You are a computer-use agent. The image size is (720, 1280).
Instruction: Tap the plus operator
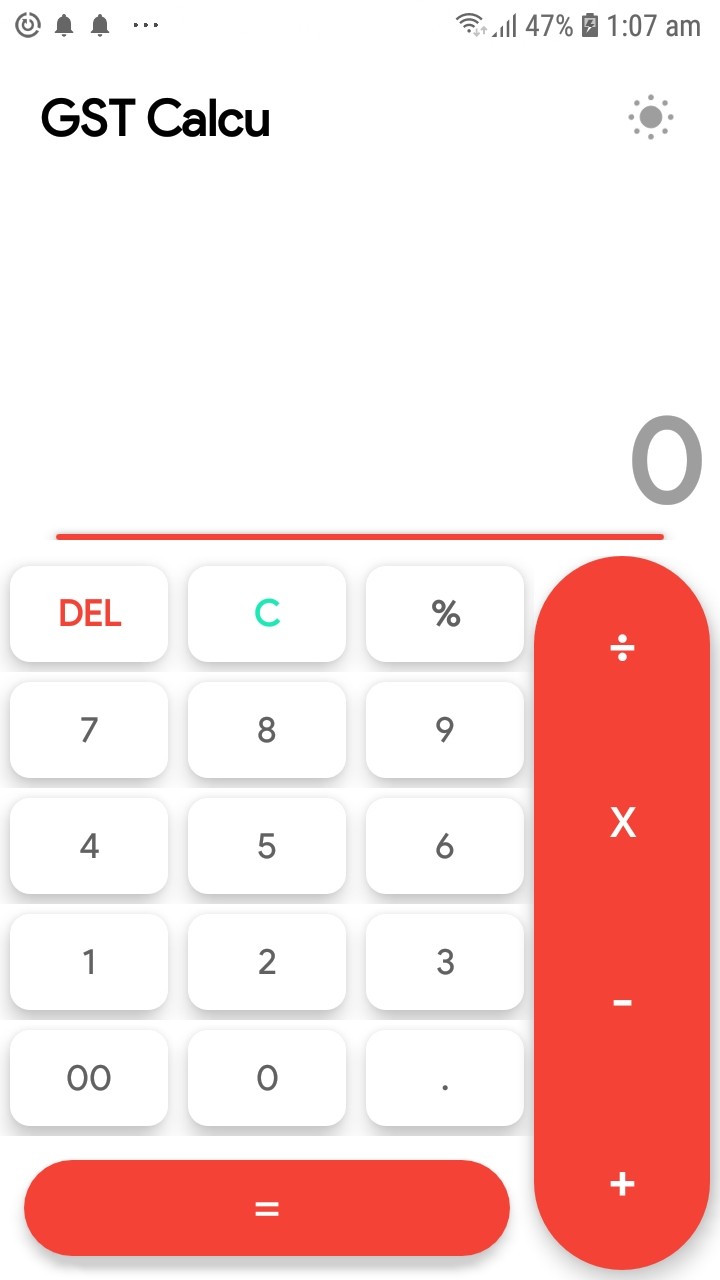pos(622,1184)
